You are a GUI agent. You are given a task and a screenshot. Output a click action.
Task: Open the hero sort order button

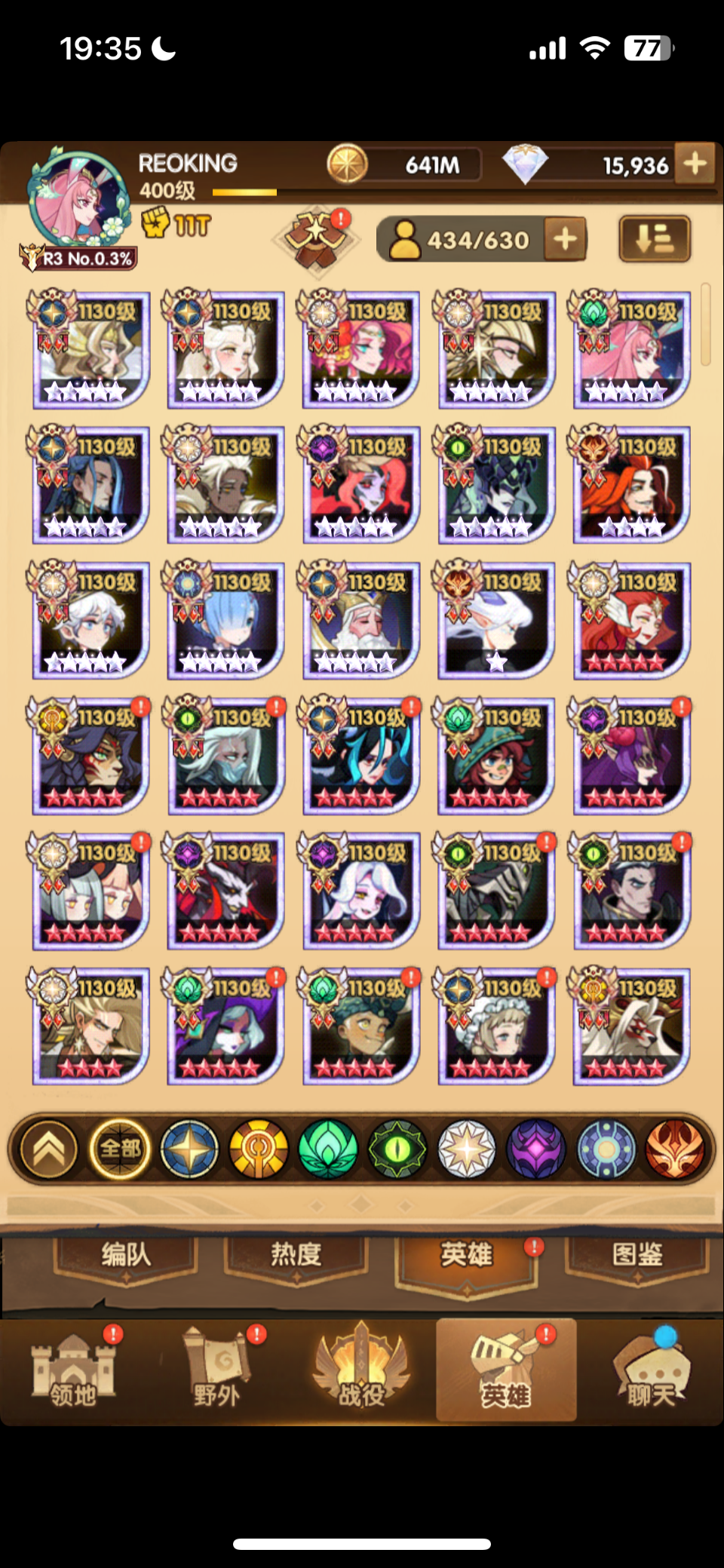[x=654, y=240]
